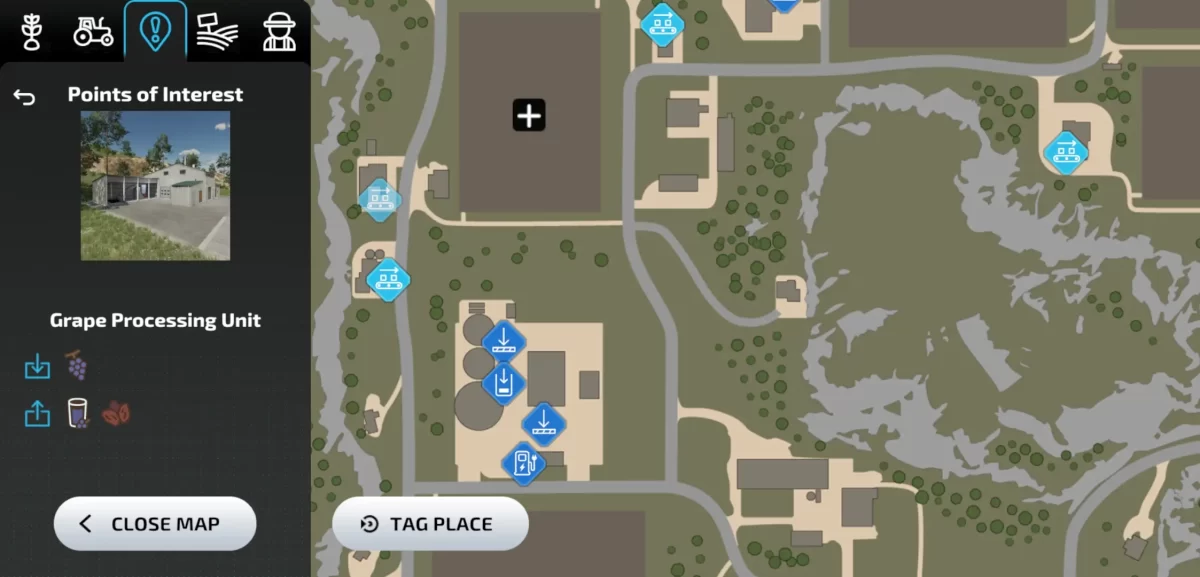
Task: Tap the highlighted Grape Processing Unit marker
Action: 379,199
